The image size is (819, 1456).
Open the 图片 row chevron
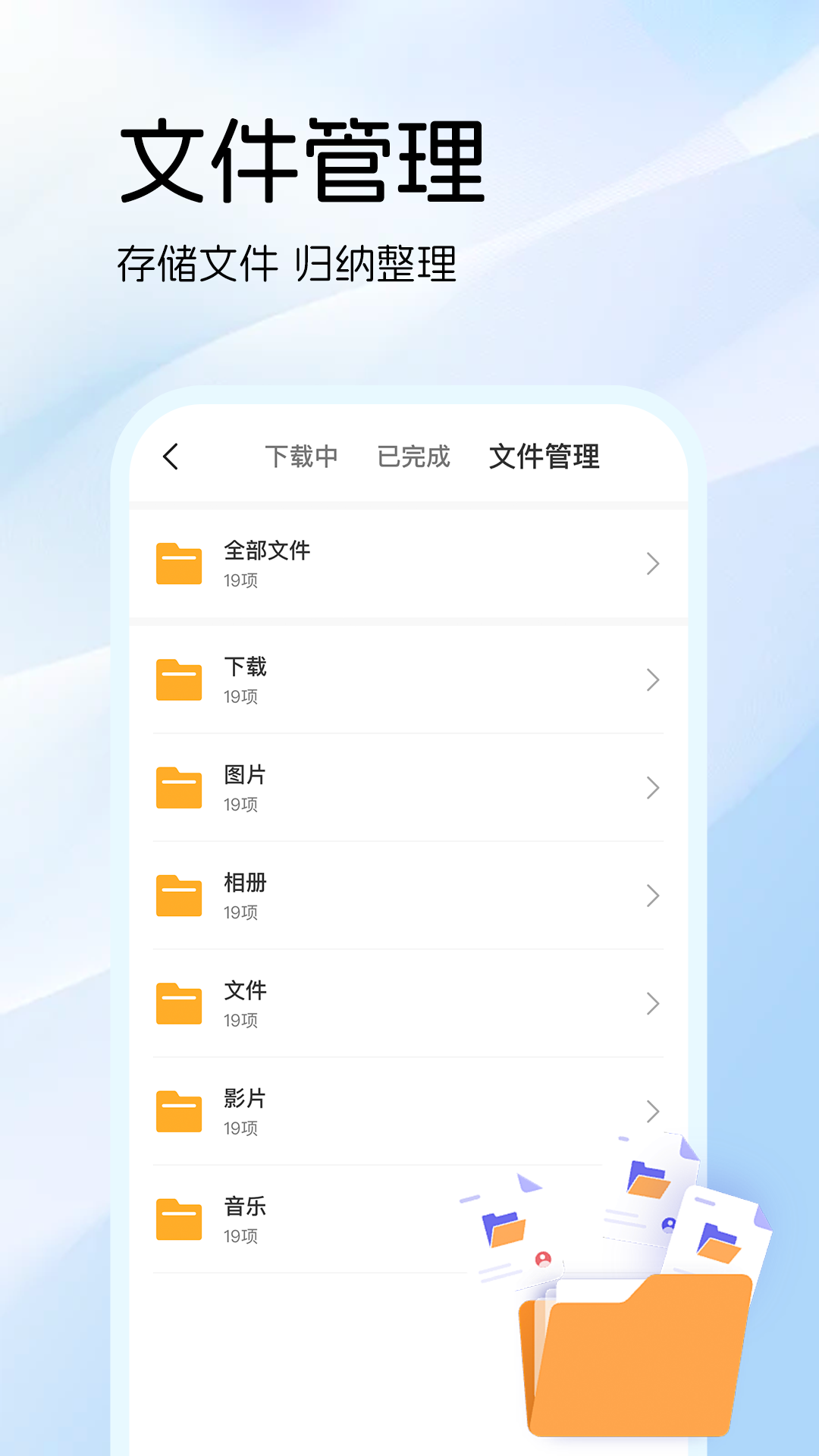click(x=651, y=788)
